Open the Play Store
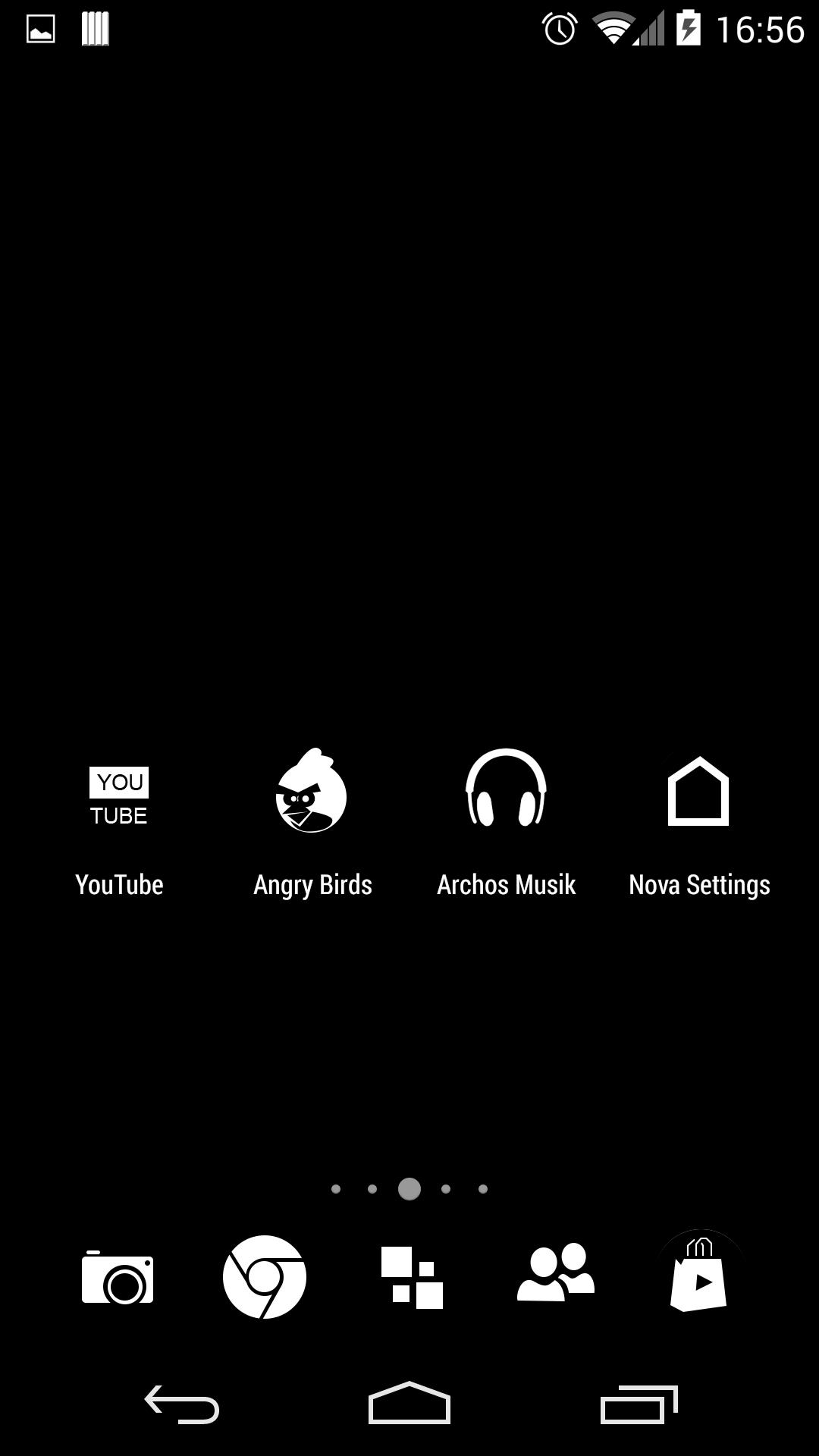 699,1274
